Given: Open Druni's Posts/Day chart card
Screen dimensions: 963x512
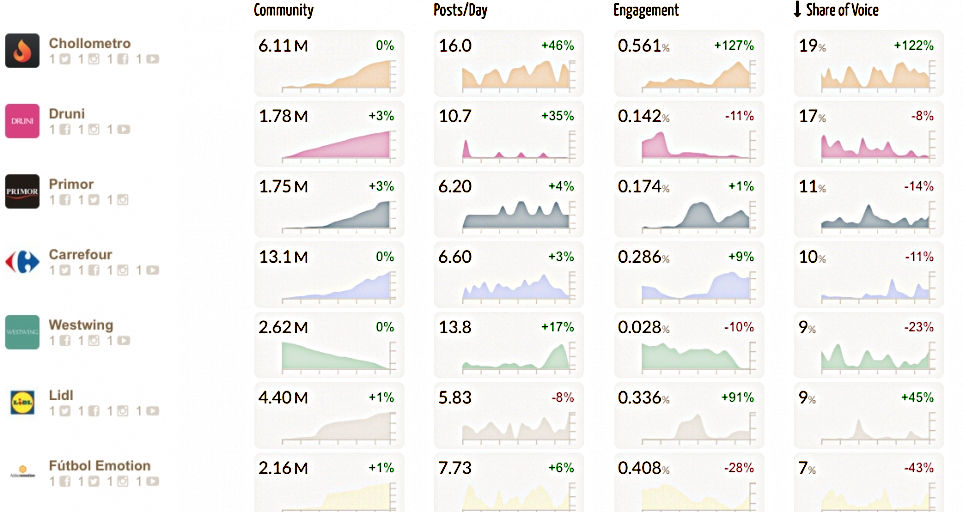Looking at the screenshot, I should (x=508, y=133).
